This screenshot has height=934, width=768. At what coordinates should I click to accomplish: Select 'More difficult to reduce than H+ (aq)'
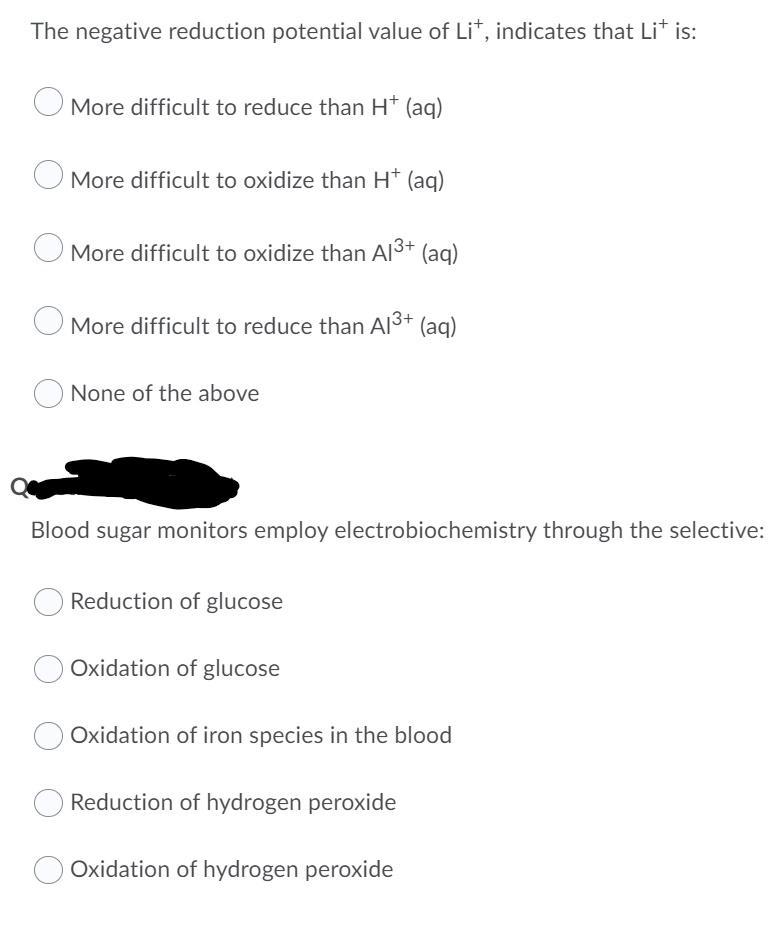point(50,104)
